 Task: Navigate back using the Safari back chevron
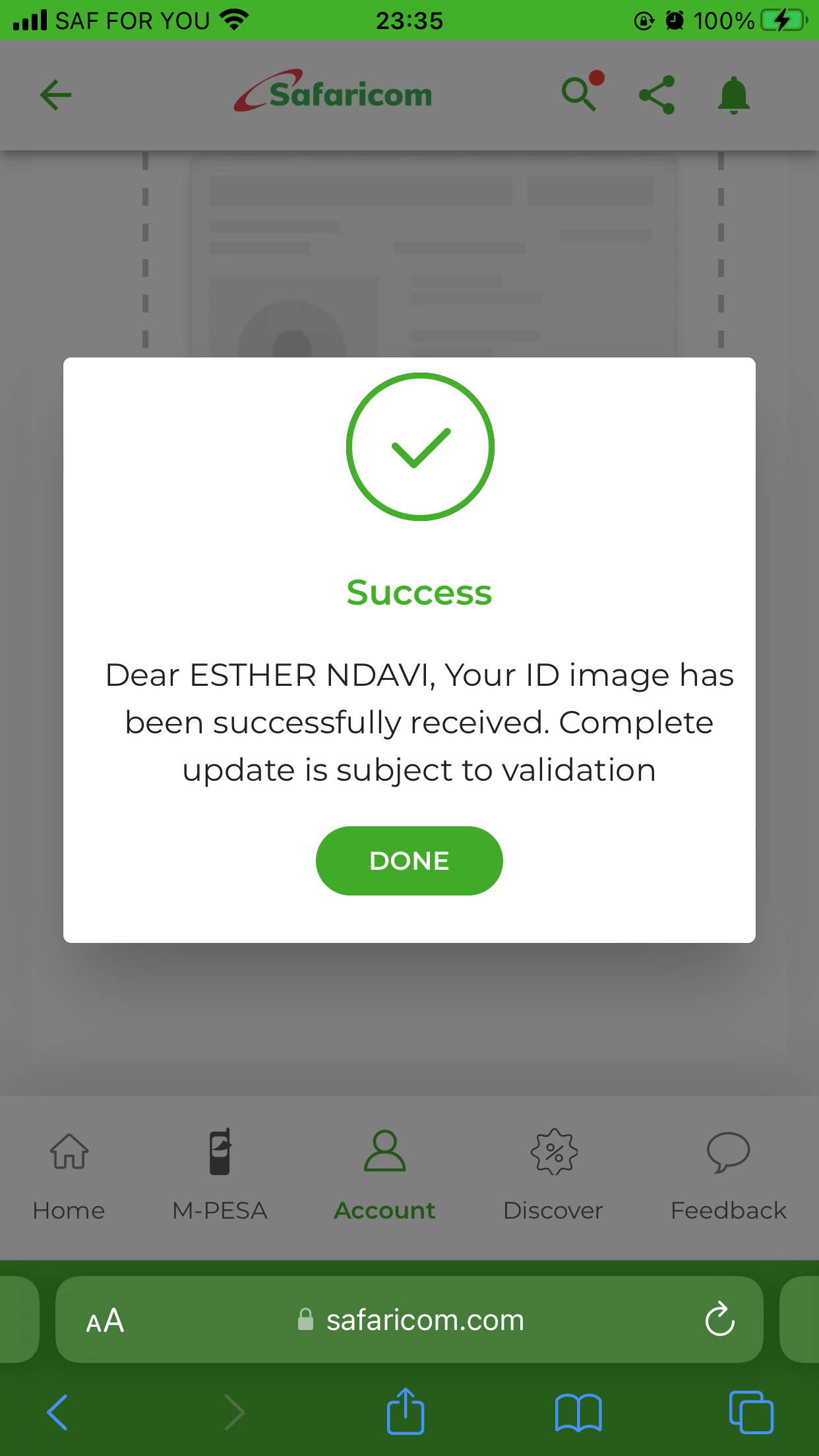coord(57,1411)
